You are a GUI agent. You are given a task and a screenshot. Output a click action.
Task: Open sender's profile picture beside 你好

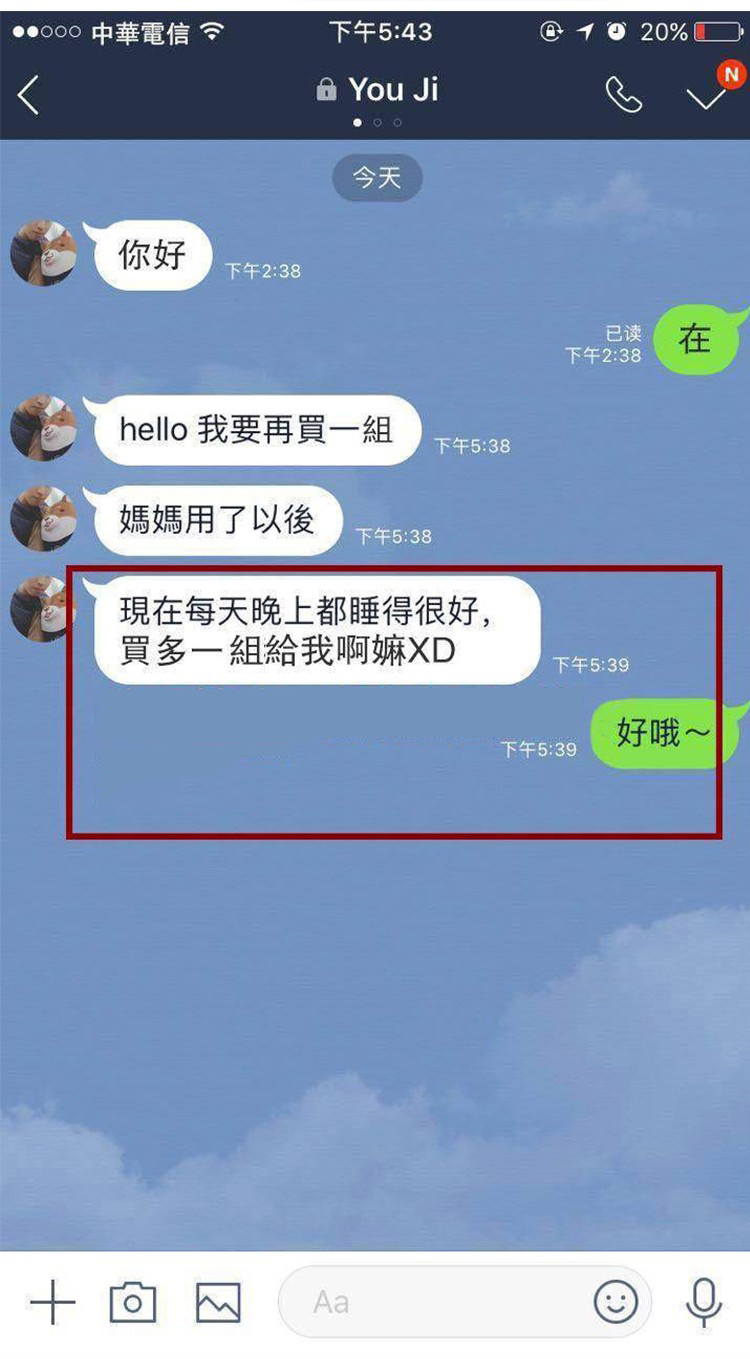44,253
